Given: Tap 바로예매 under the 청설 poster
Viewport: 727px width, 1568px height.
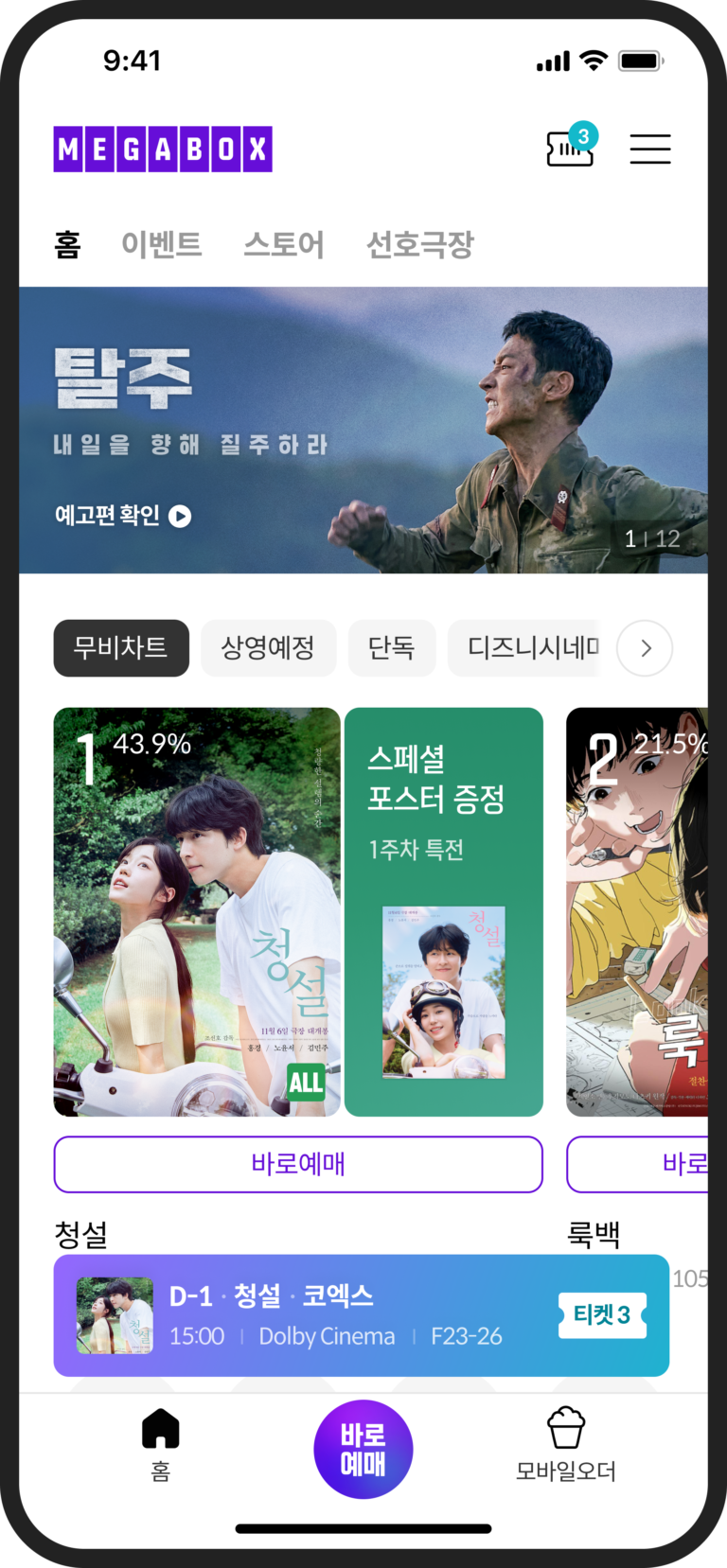Looking at the screenshot, I should pos(298,1164).
